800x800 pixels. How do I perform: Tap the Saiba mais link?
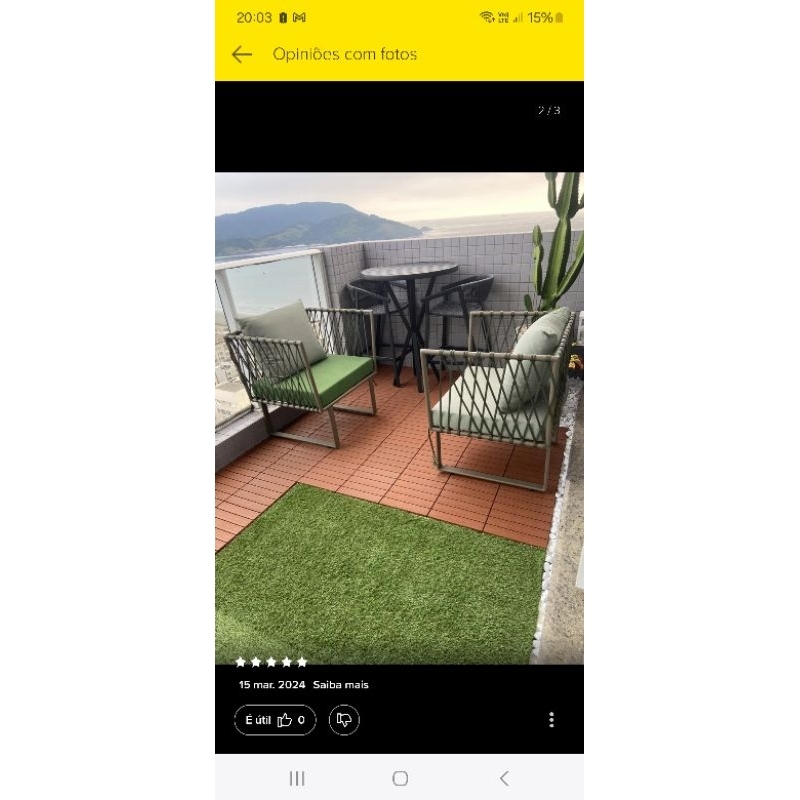(340, 685)
